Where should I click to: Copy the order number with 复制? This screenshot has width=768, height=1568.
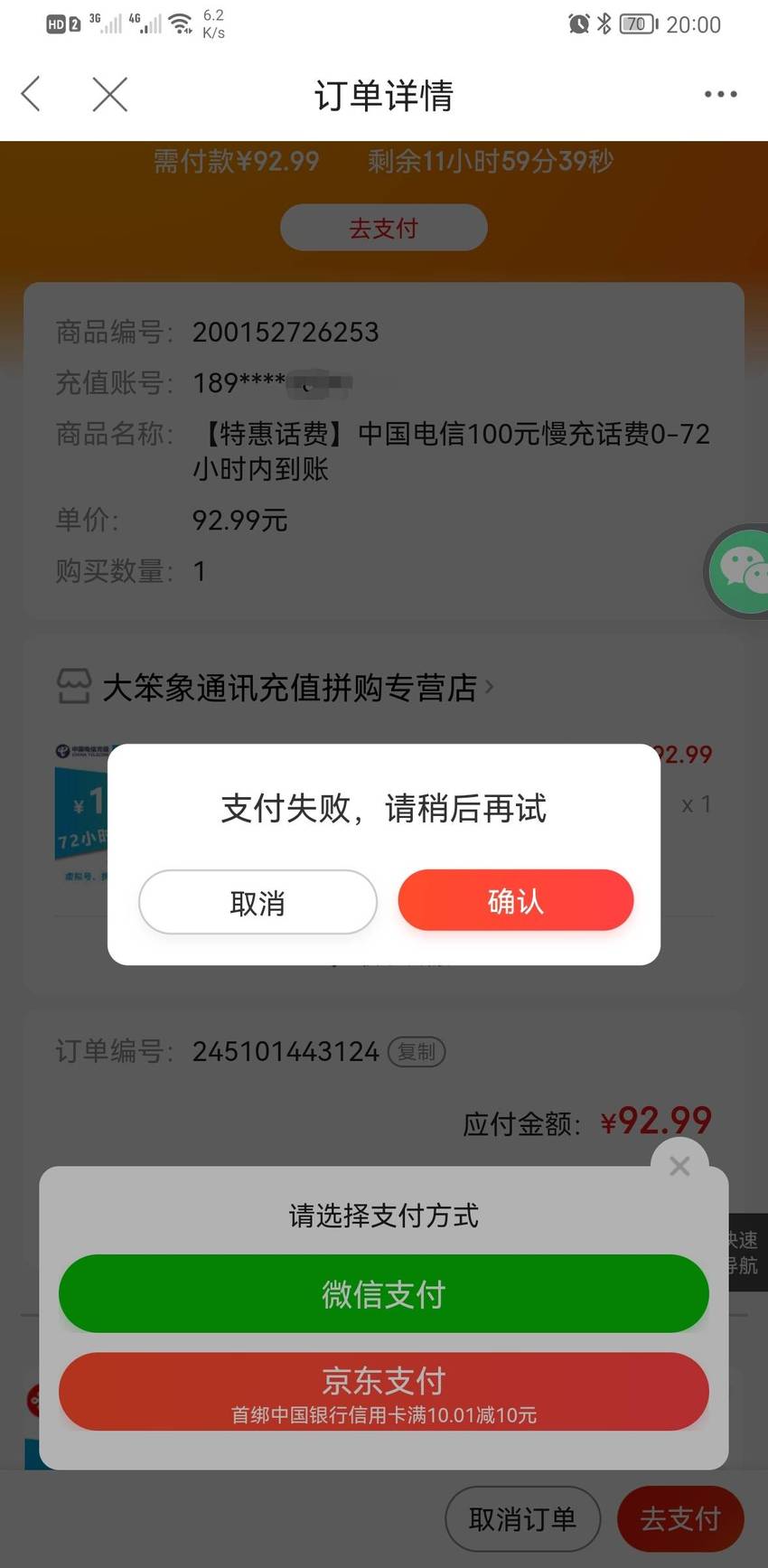417,1052
